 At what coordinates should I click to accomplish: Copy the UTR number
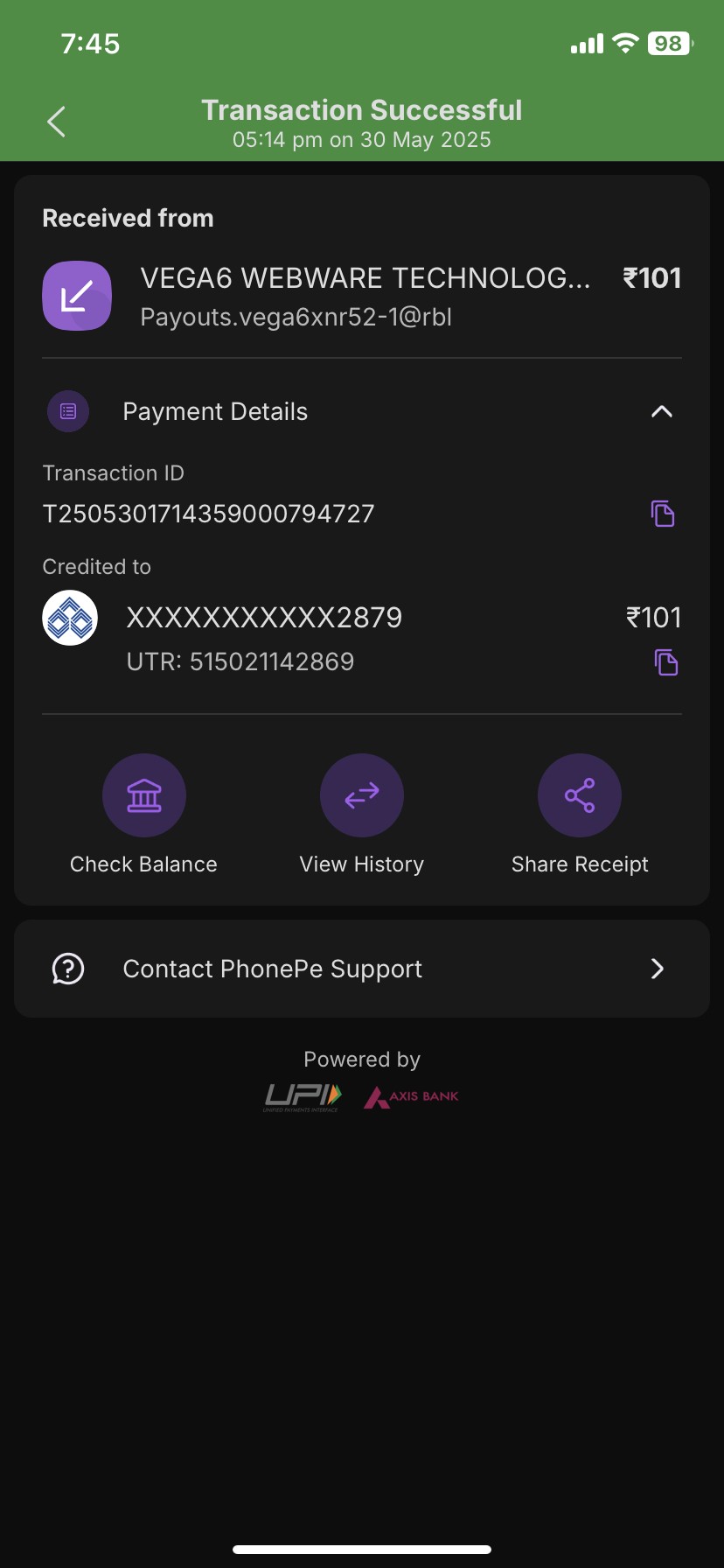pyautogui.click(x=666, y=662)
